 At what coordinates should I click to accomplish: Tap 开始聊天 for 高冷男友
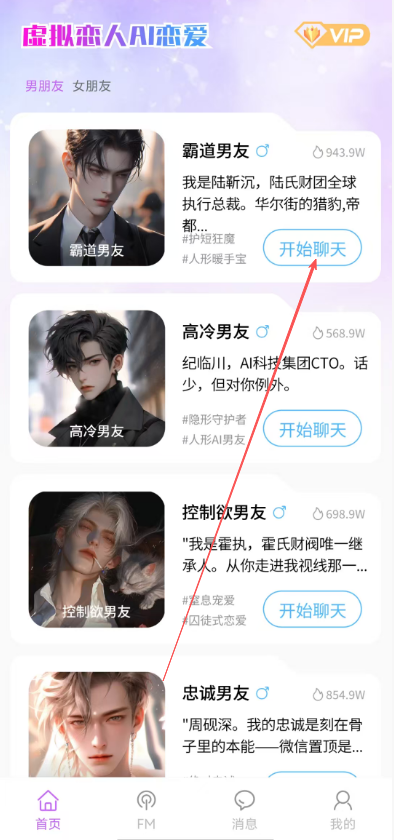312,429
